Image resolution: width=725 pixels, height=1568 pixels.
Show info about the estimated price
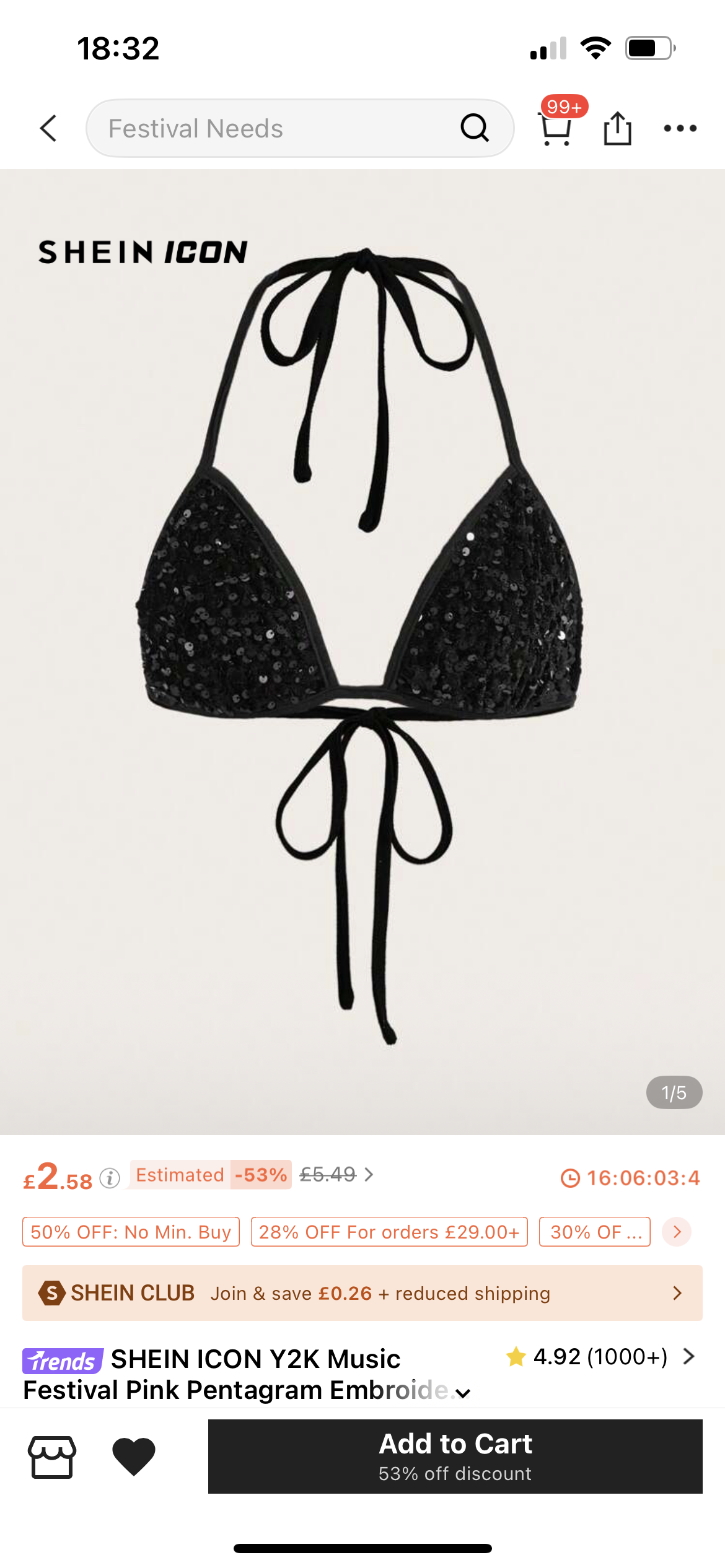[110, 1178]
